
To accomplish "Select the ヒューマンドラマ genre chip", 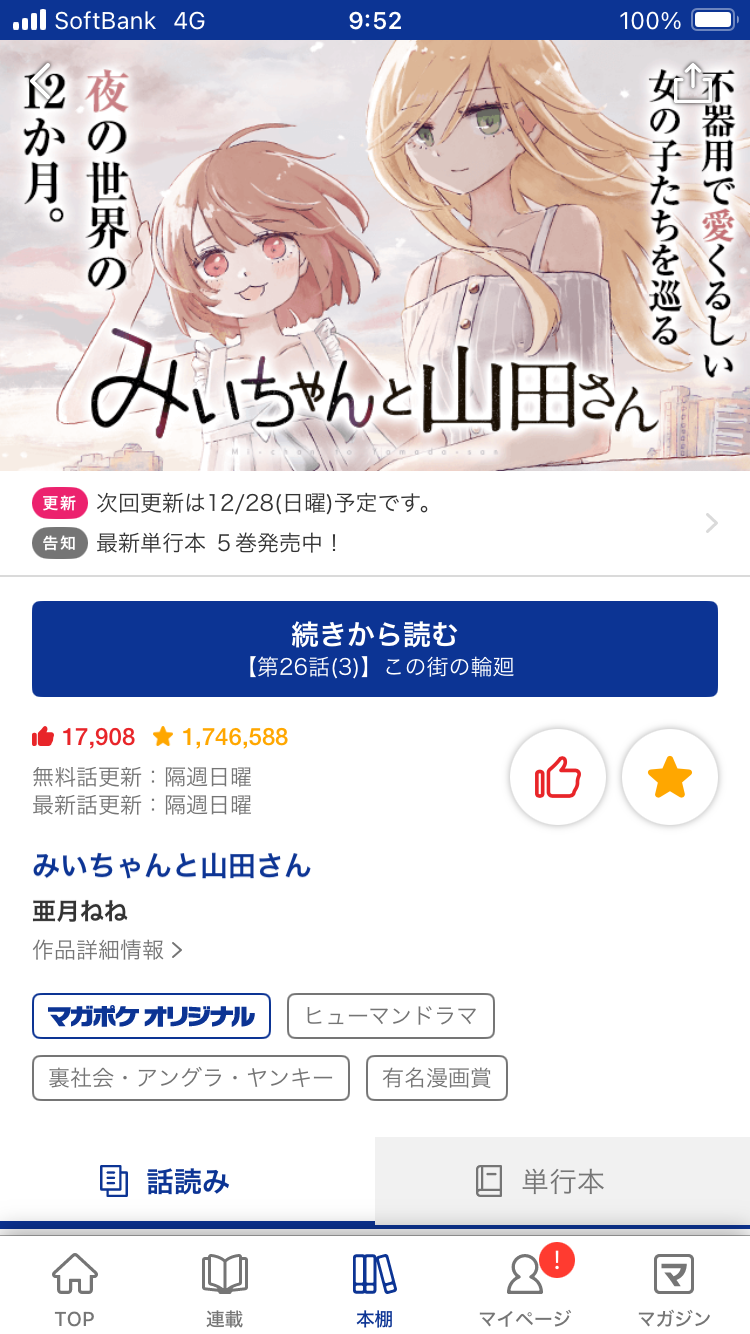I will [391, 1017].
